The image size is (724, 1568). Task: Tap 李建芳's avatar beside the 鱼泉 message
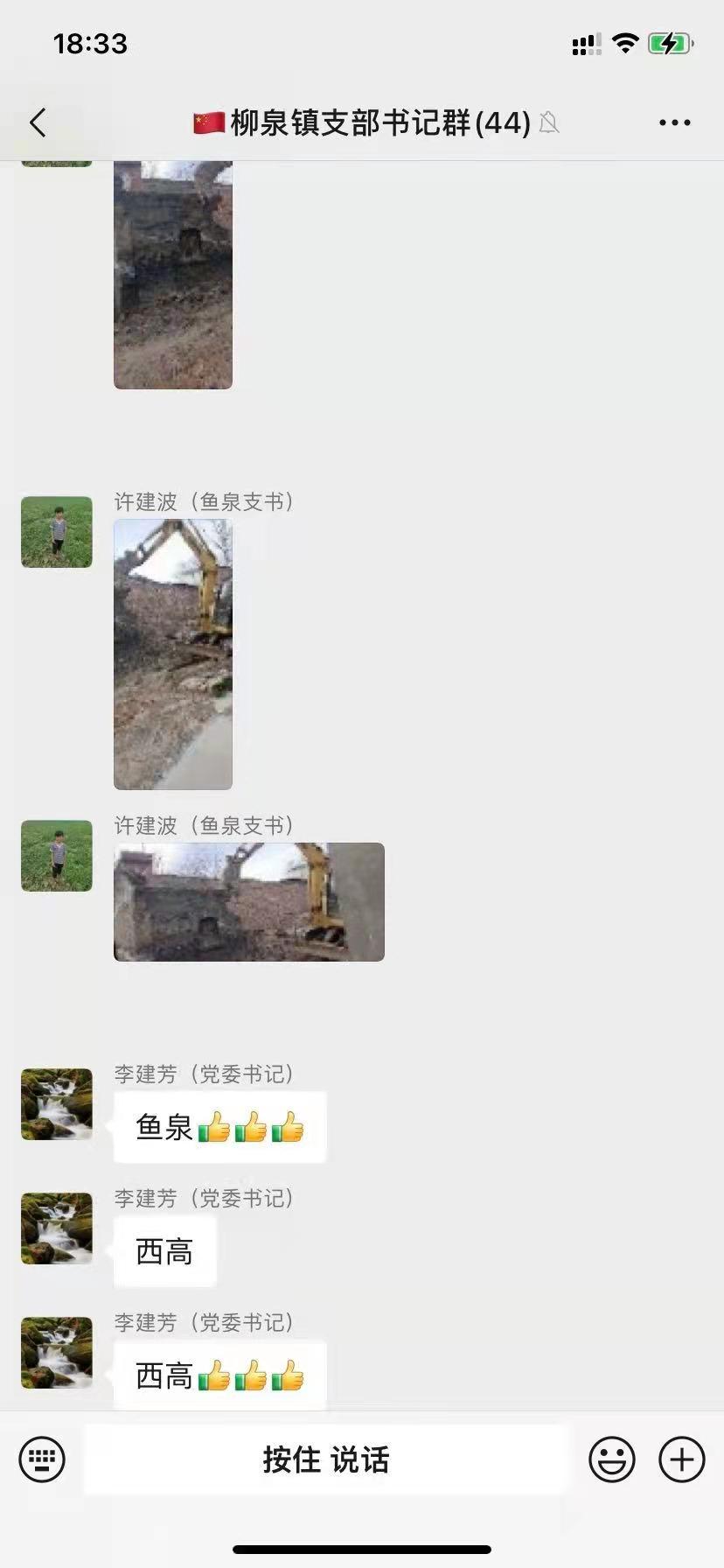[57, 1104]
